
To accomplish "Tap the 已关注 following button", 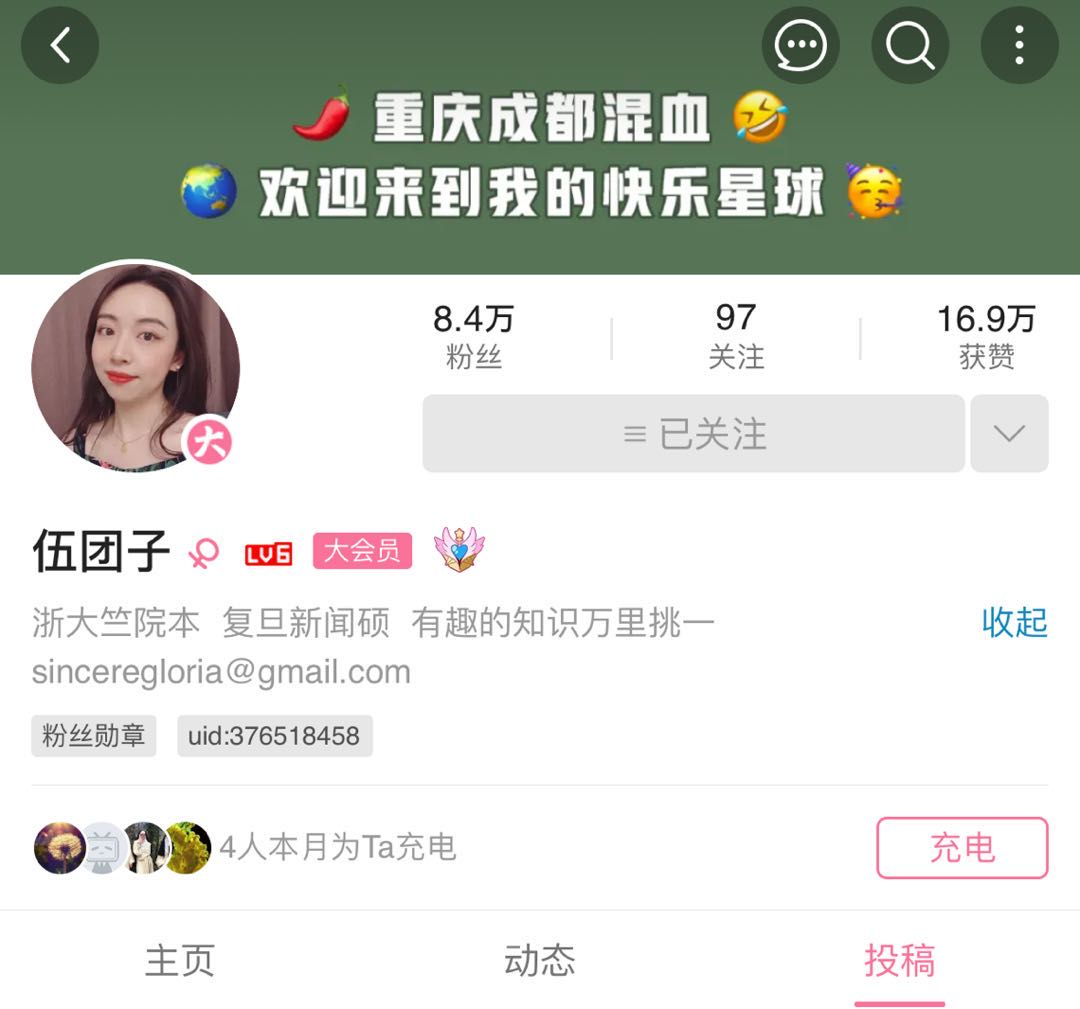I will click(x=693, y=434).
